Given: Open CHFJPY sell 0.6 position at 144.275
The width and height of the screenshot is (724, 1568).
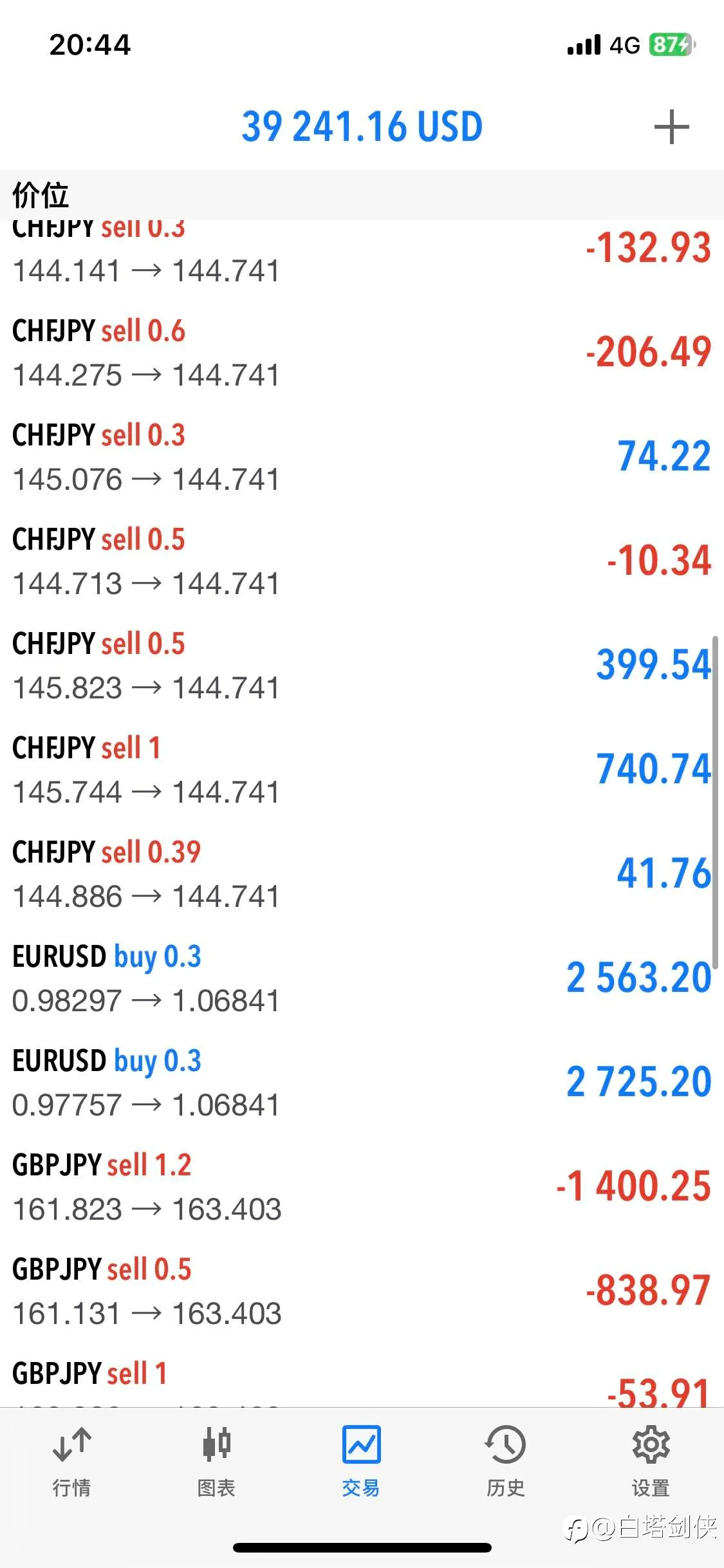Looking at the screenshot, I should (362, 352).
